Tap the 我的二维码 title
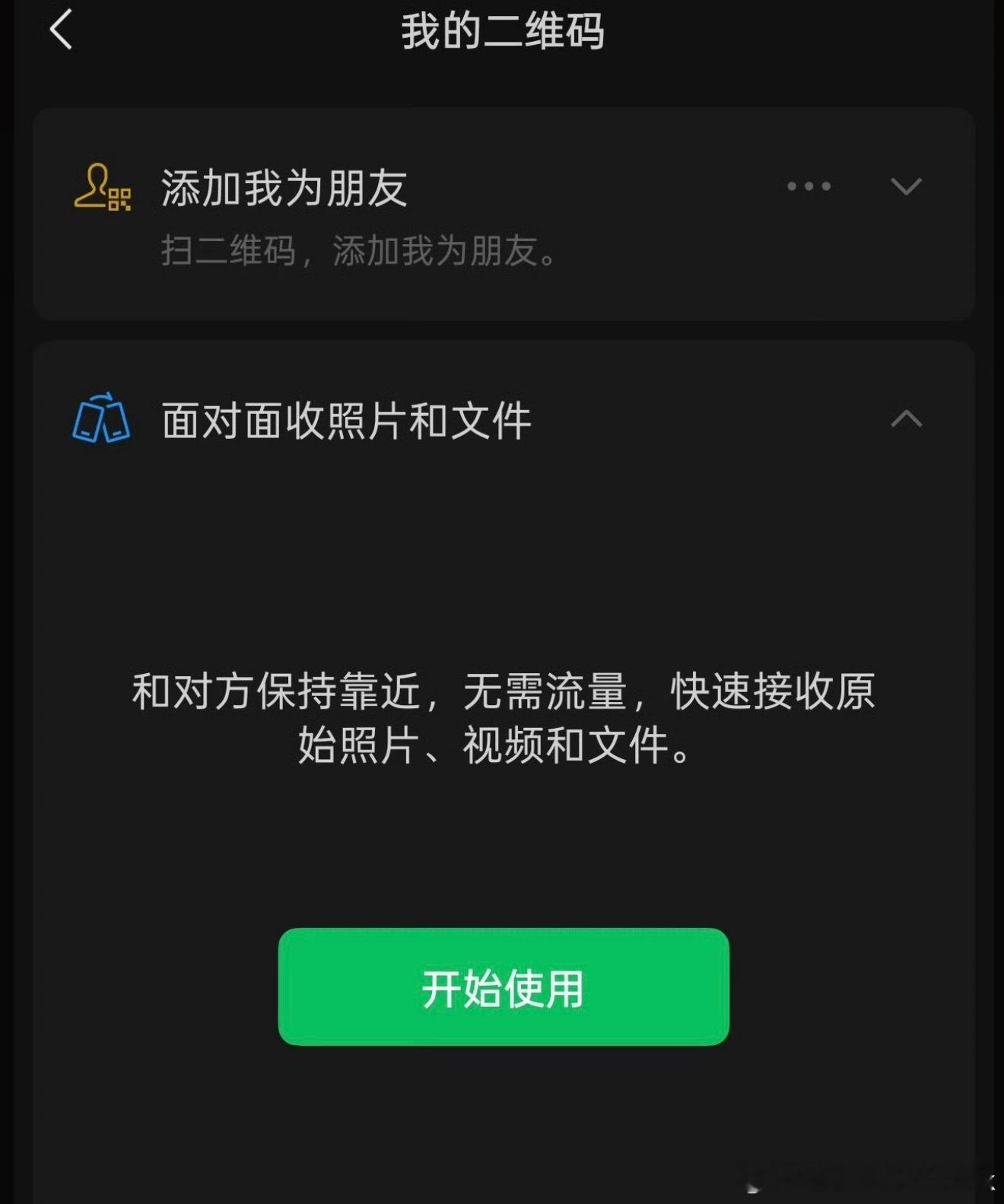The height and width of the screenshot is (1204, 1004). pyautogui.click(x=502, y=32)
